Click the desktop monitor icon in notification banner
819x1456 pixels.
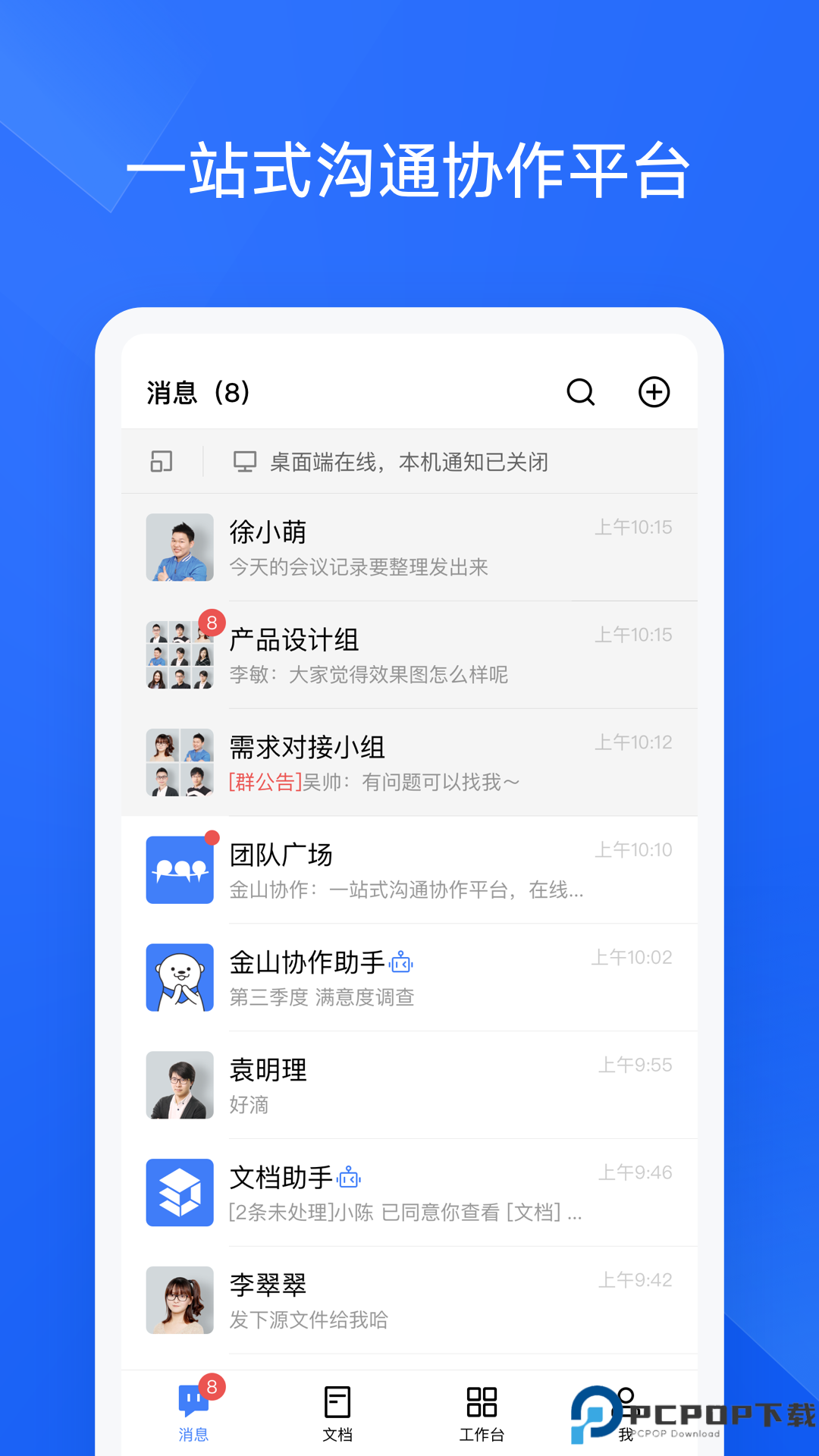click(246, 461)
